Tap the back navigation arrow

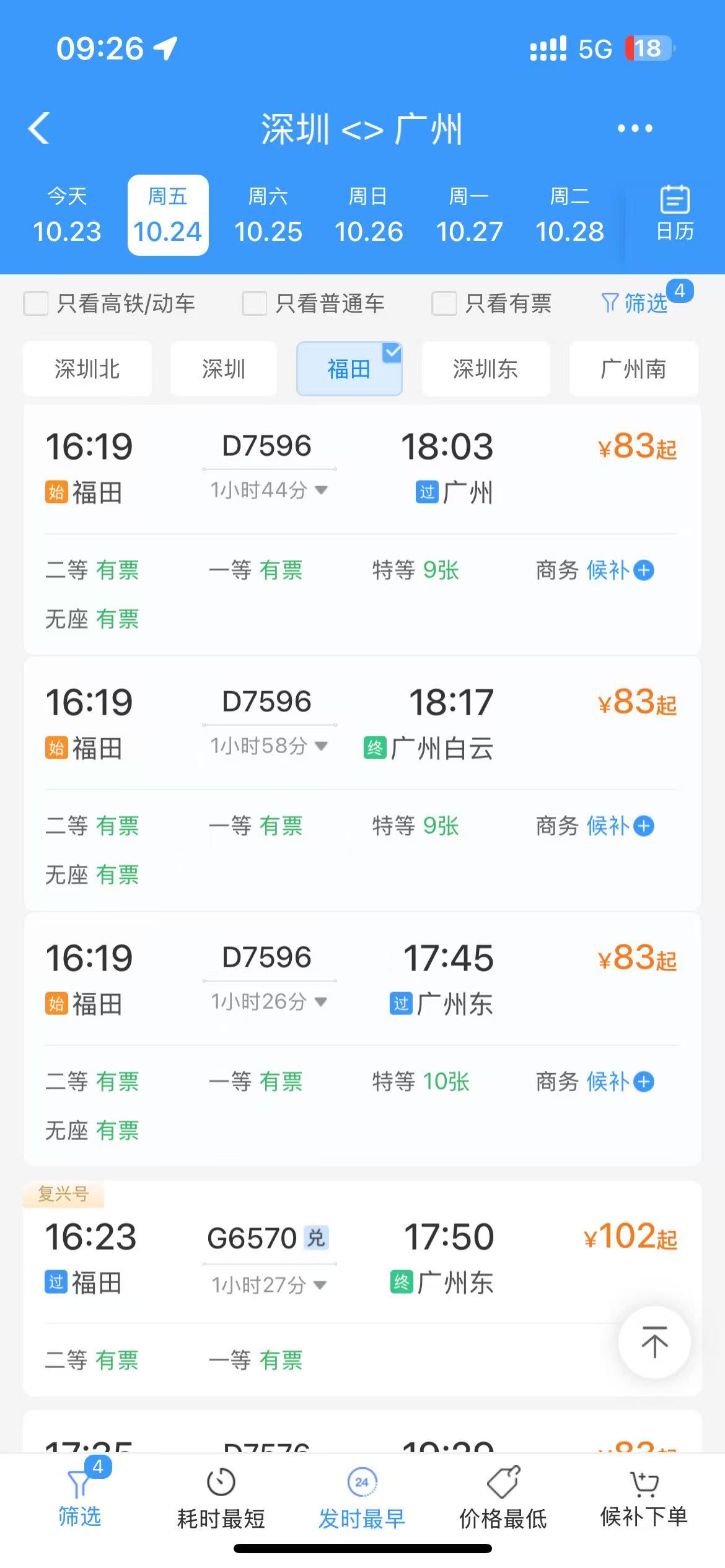[x=38, y=128]
